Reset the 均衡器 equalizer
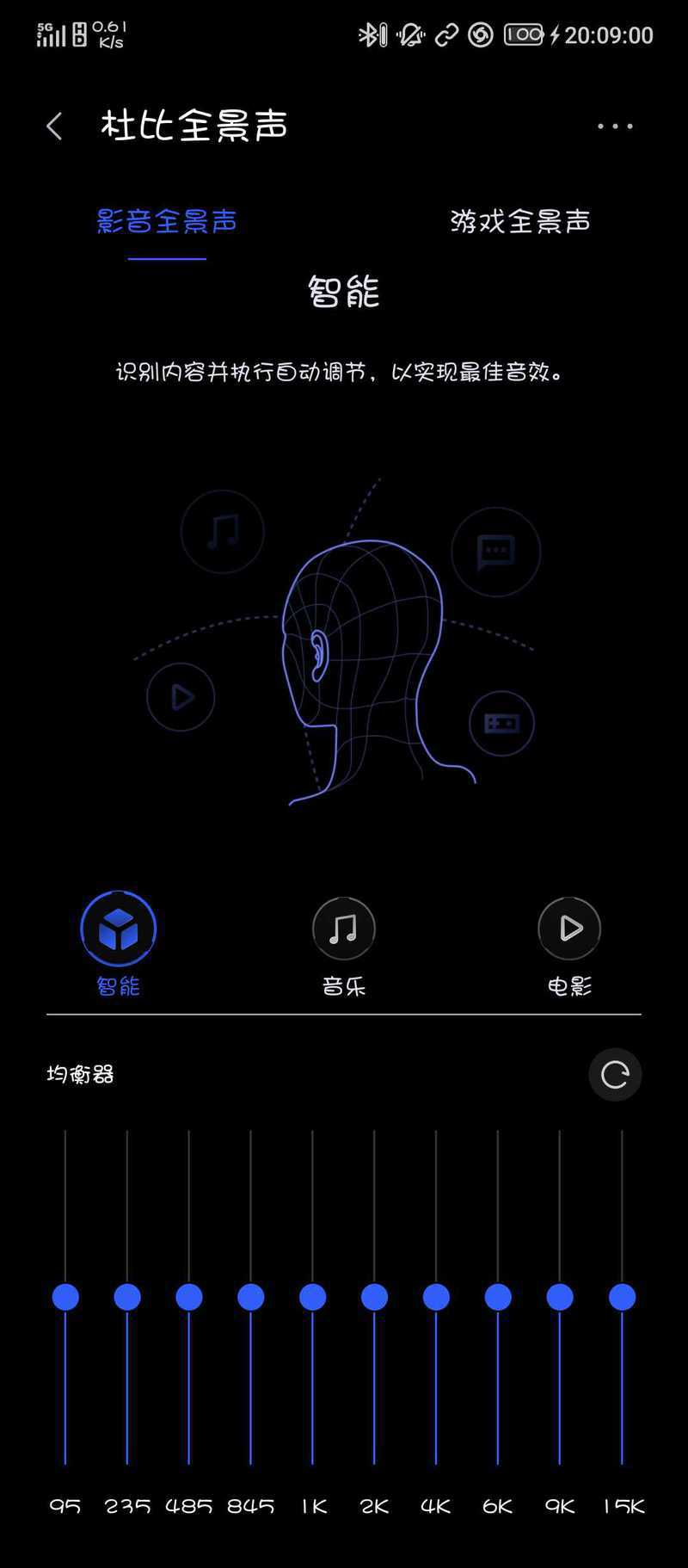Viewport: 688px width, 1568px height. click(615, 1074)
